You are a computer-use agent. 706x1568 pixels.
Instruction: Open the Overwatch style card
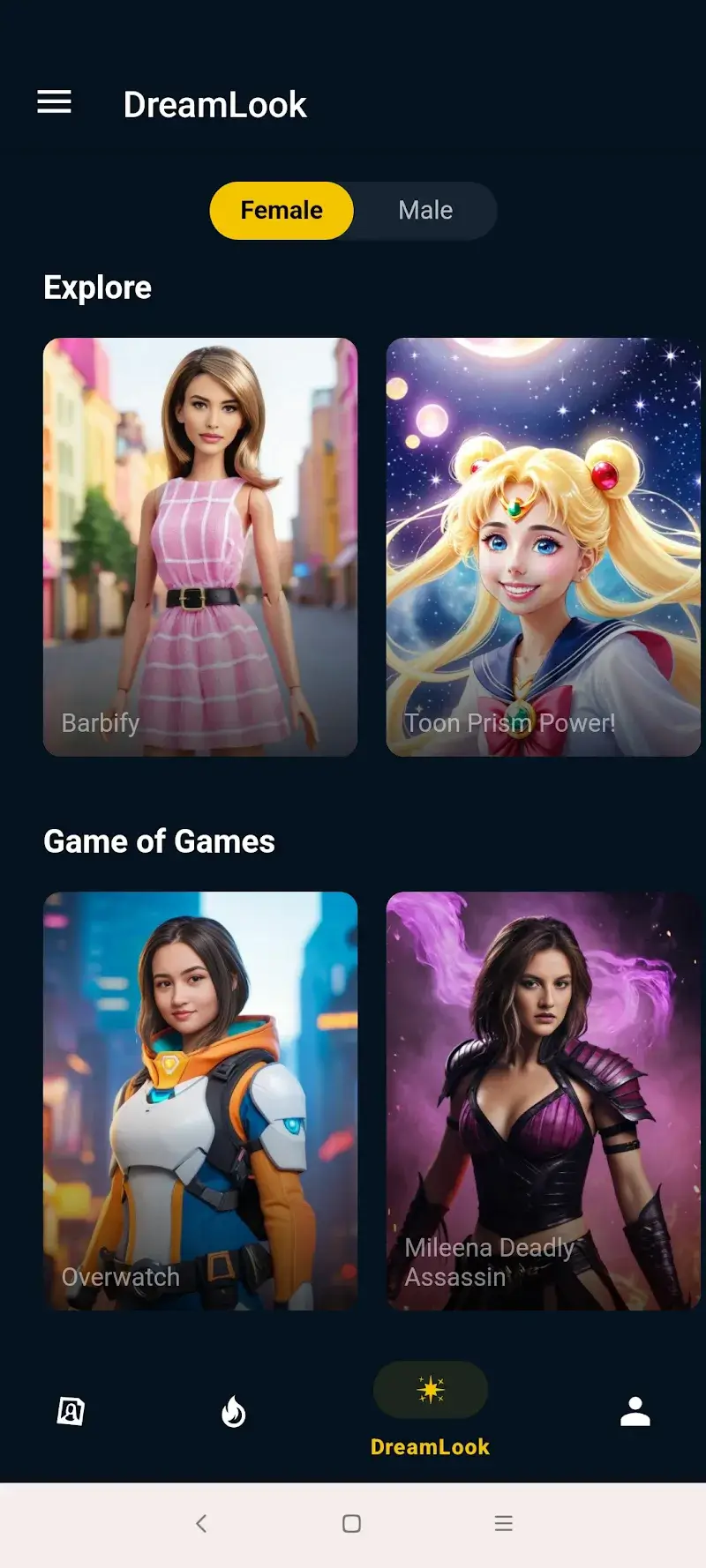tap(200, 1101)
